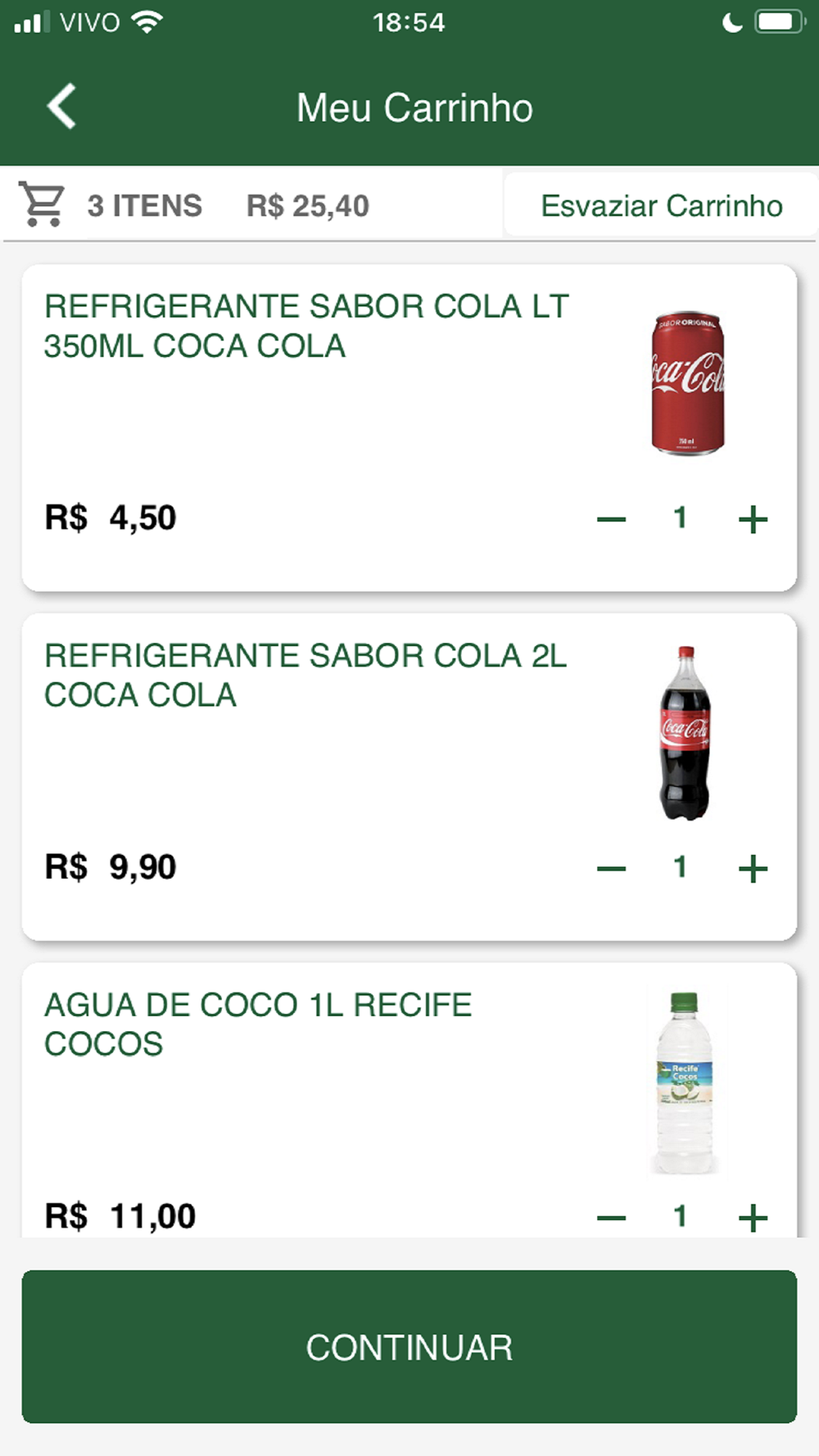Go back from Meu Carrinho

point(61,106)
